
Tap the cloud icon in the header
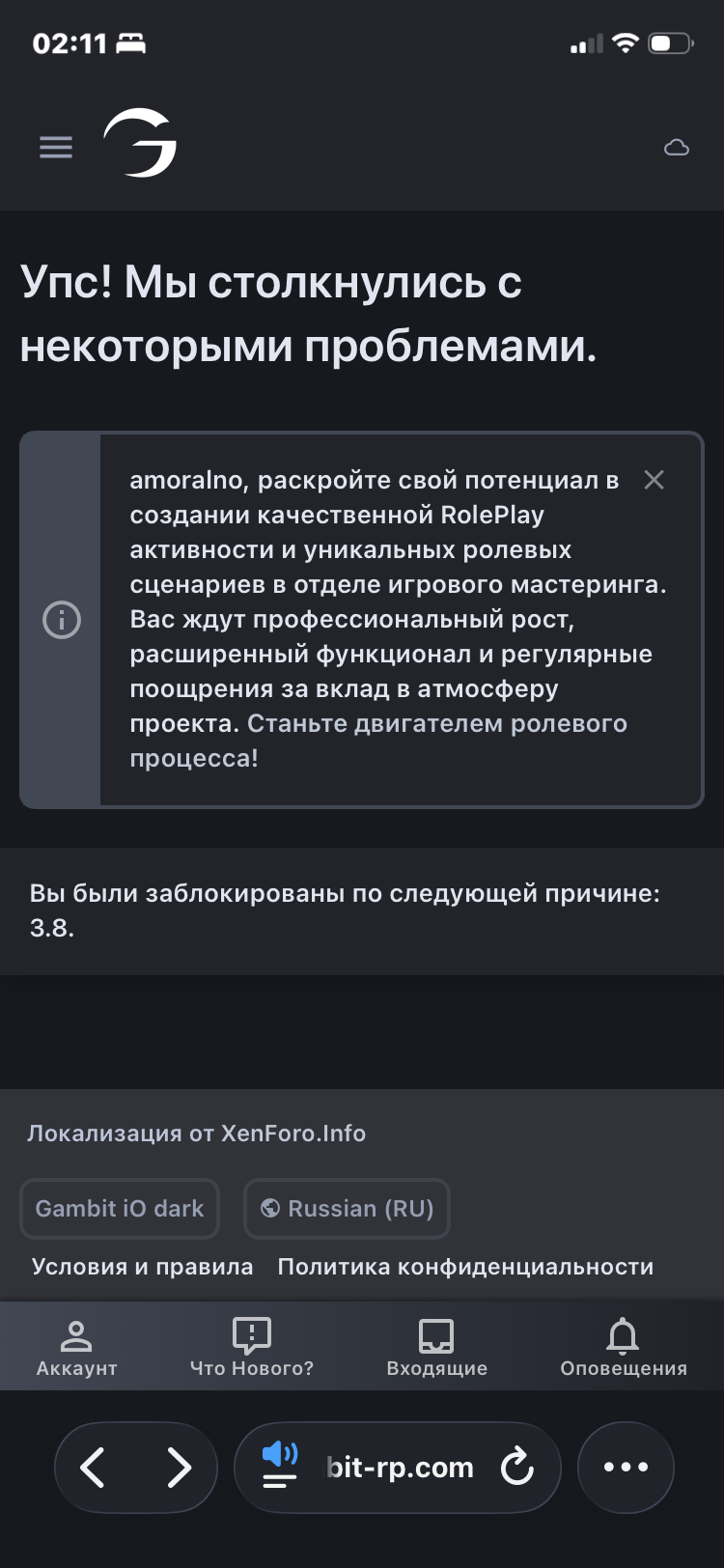coord(676,147)
